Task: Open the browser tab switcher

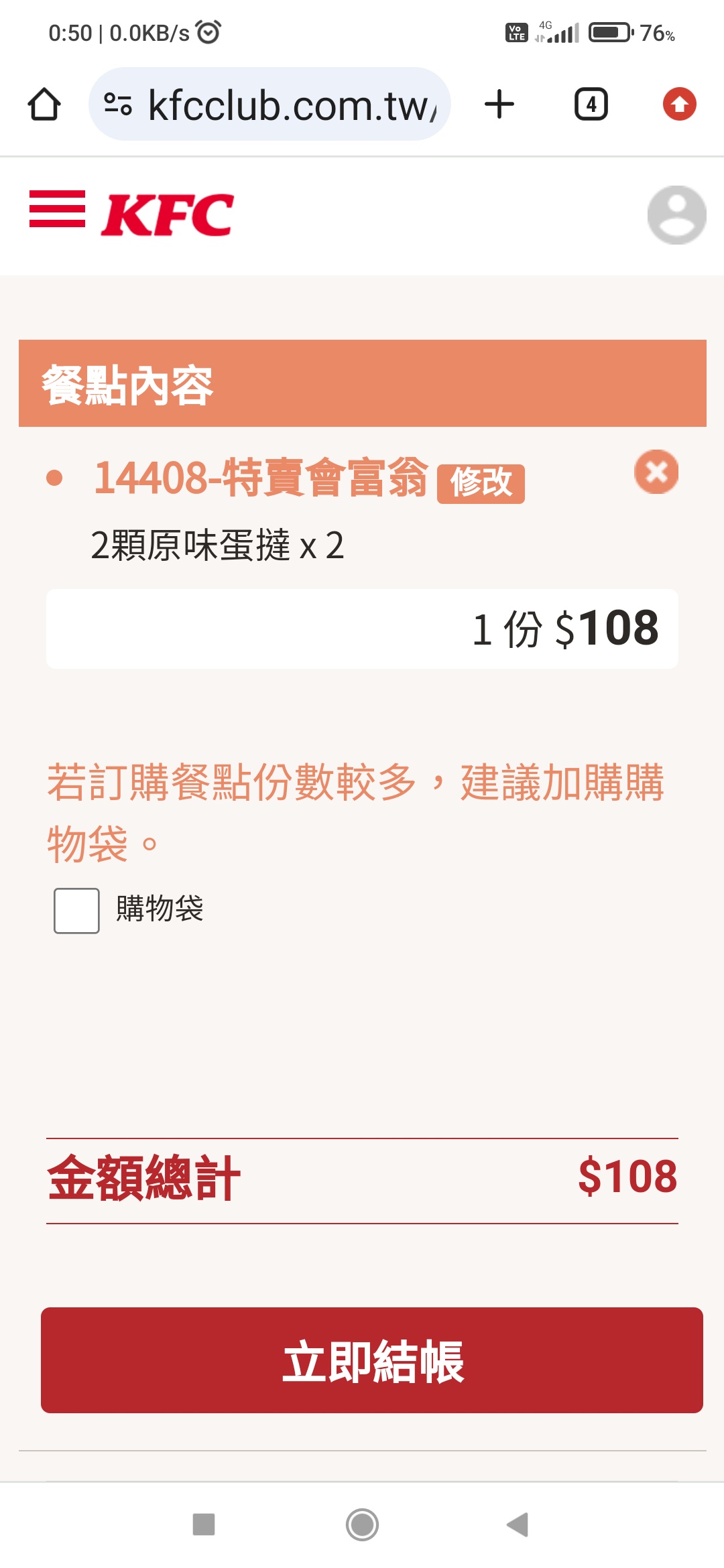Action: 591,105
